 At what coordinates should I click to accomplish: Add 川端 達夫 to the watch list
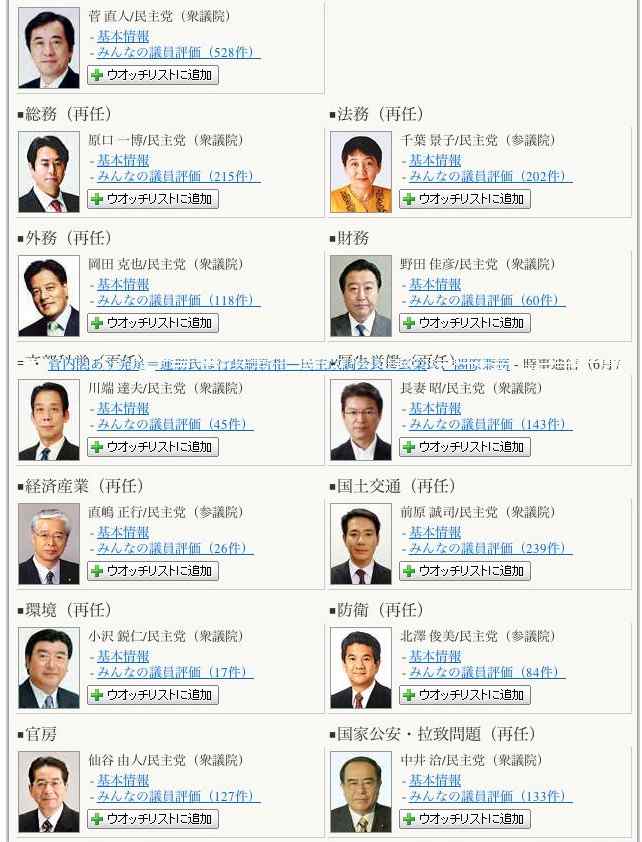pos(153,447)
